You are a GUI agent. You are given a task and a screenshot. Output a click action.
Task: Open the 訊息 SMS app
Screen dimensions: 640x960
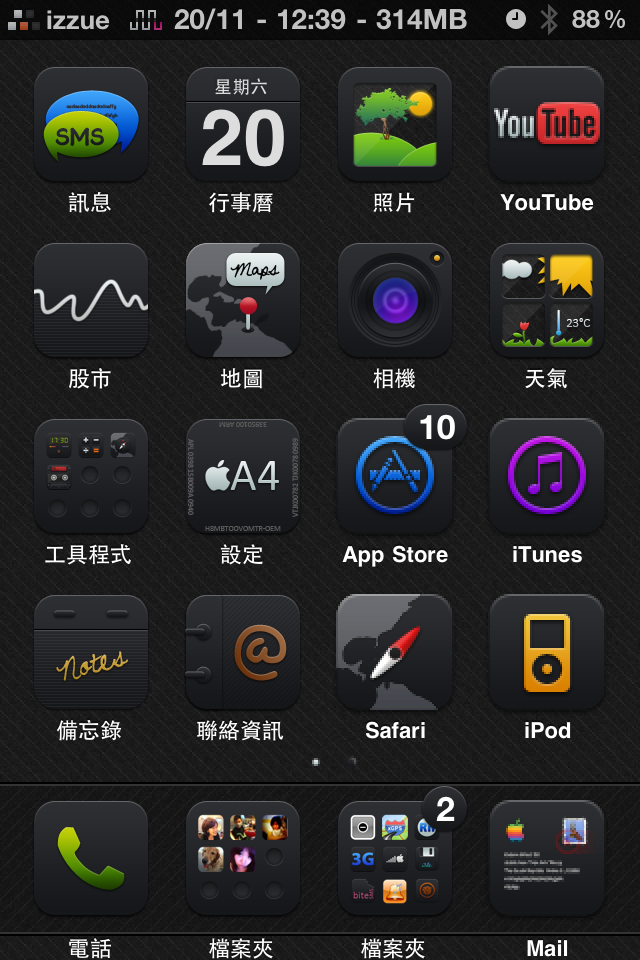tap(91, 124)
